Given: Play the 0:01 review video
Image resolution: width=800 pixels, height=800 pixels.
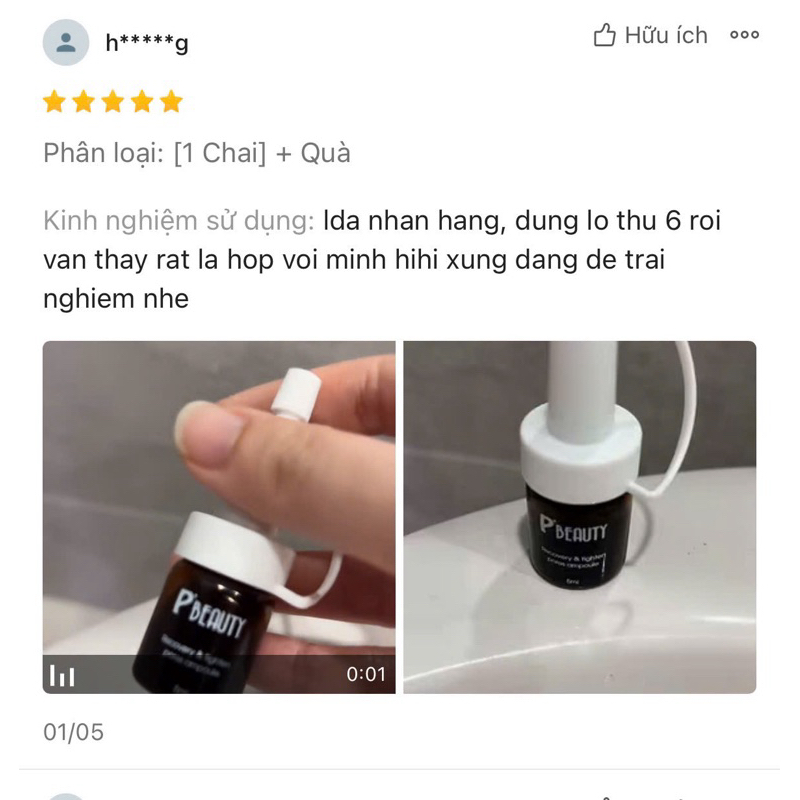Looking at the screenshot, I should pyautogui.click(x=218, y=517).
